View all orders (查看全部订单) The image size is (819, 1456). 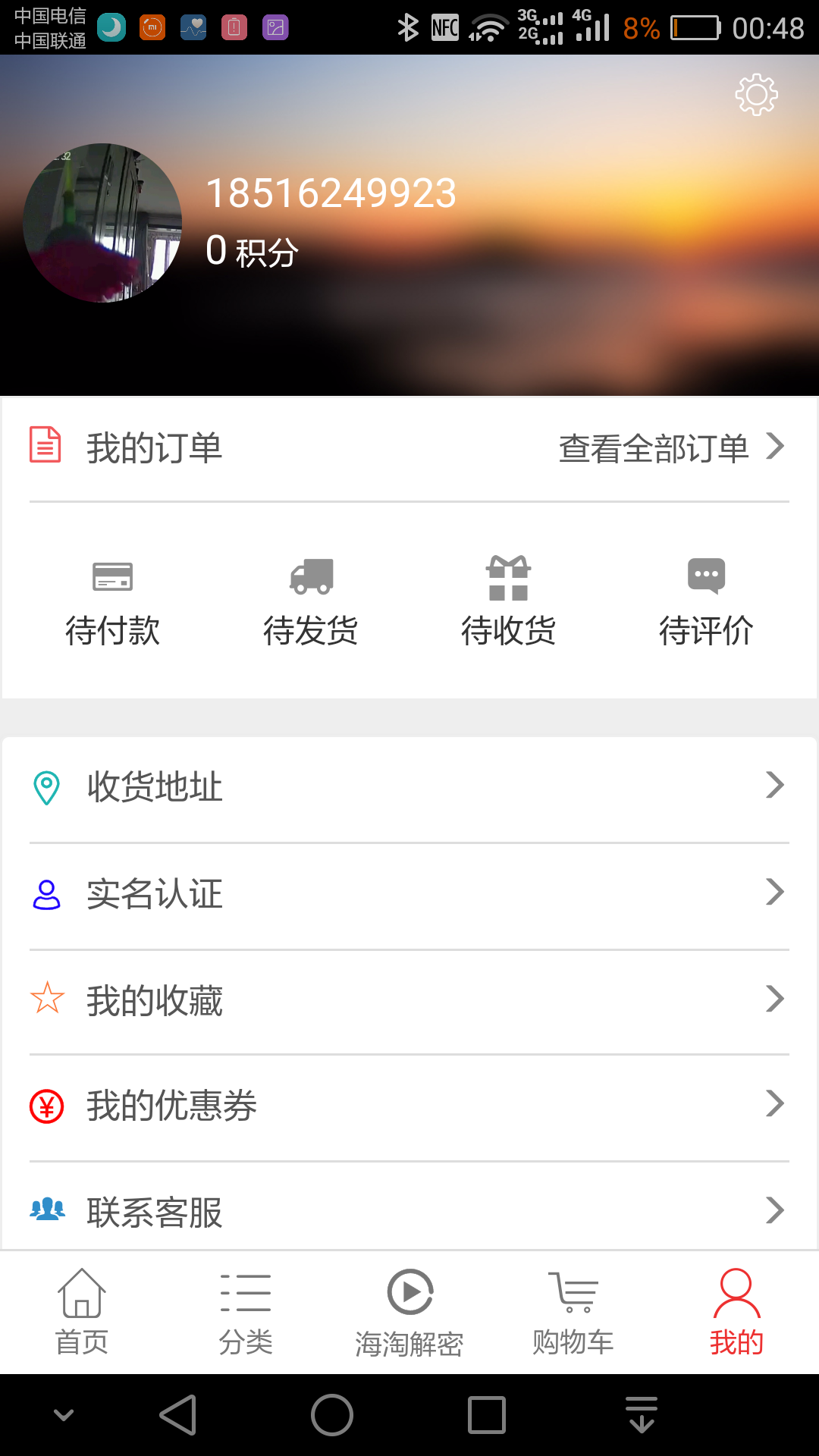click(670, 447)
